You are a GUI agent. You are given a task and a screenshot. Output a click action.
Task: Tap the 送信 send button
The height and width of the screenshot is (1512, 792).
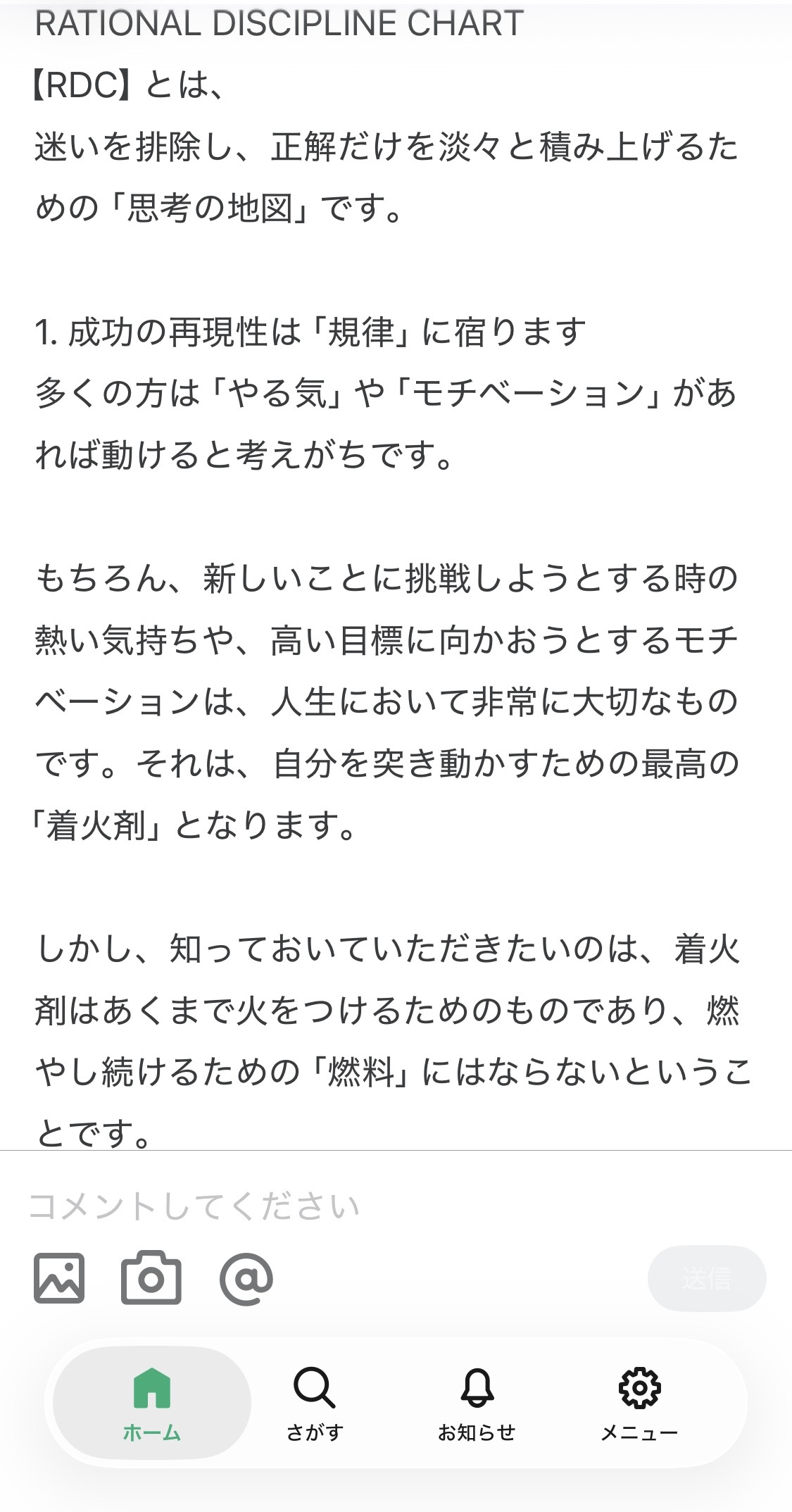706,1278
